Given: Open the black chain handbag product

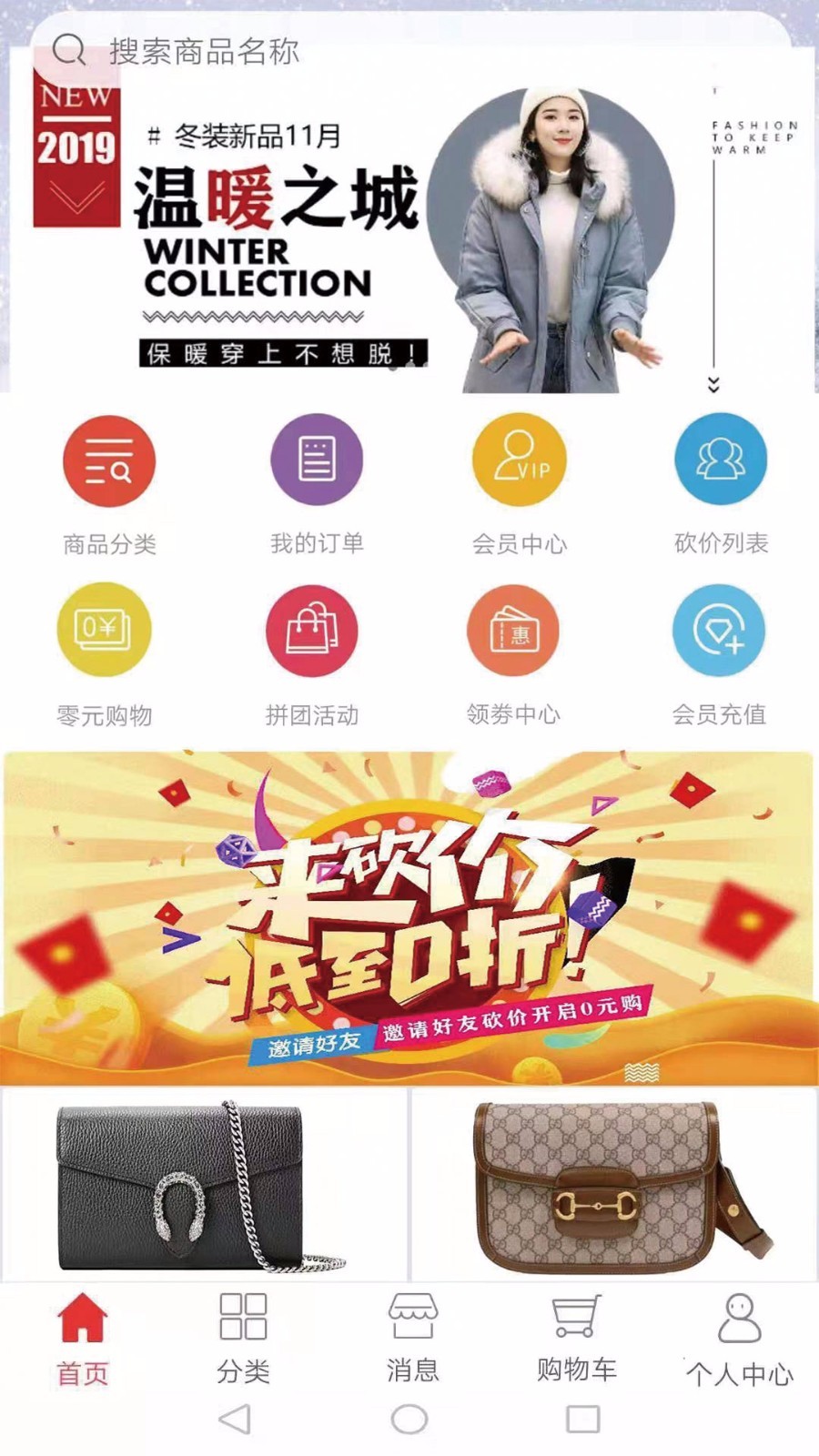Looking at the screenshot, I should (x=204, y=1185).
